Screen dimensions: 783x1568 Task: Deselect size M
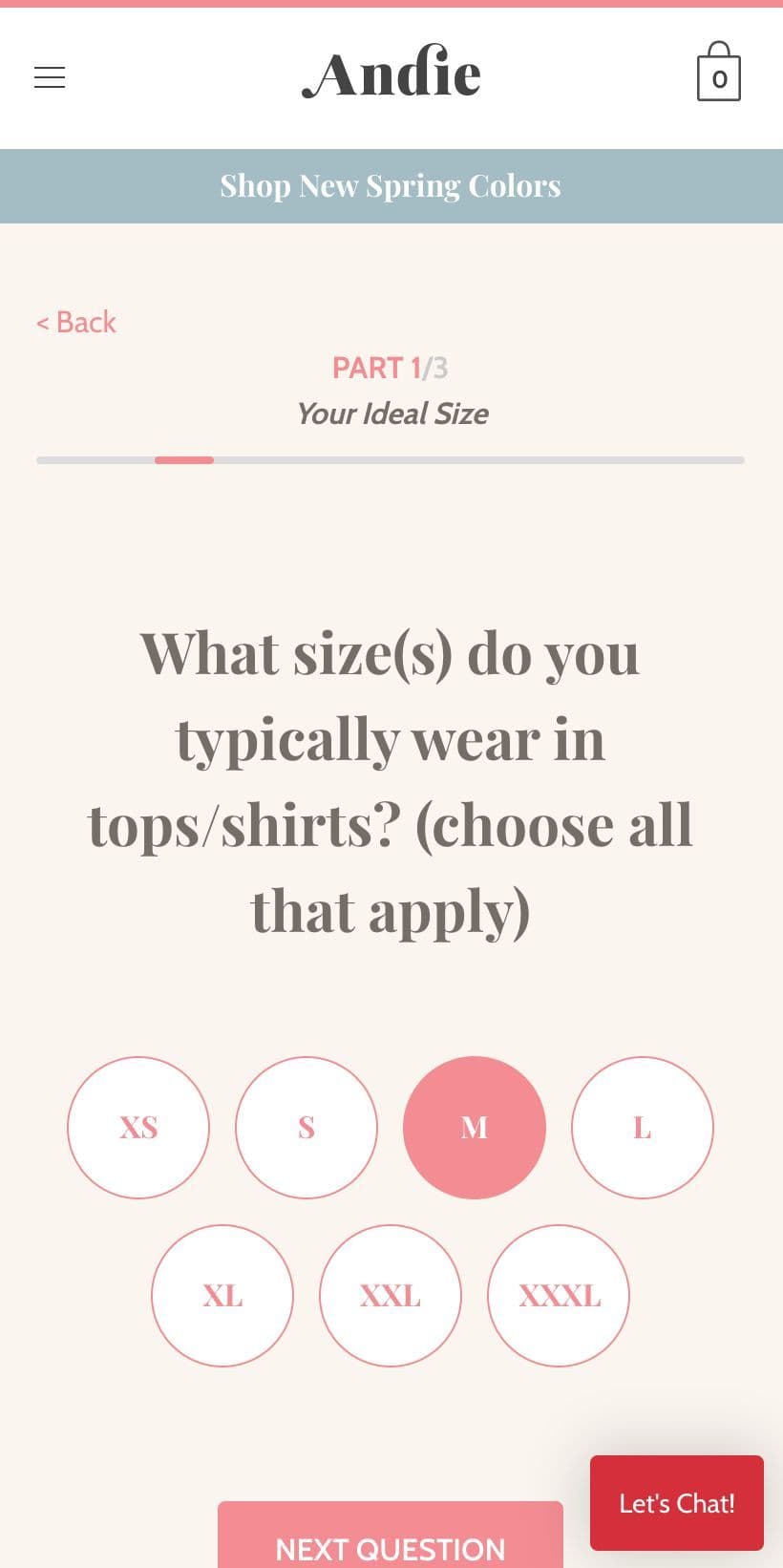(x=475, y=1128)
